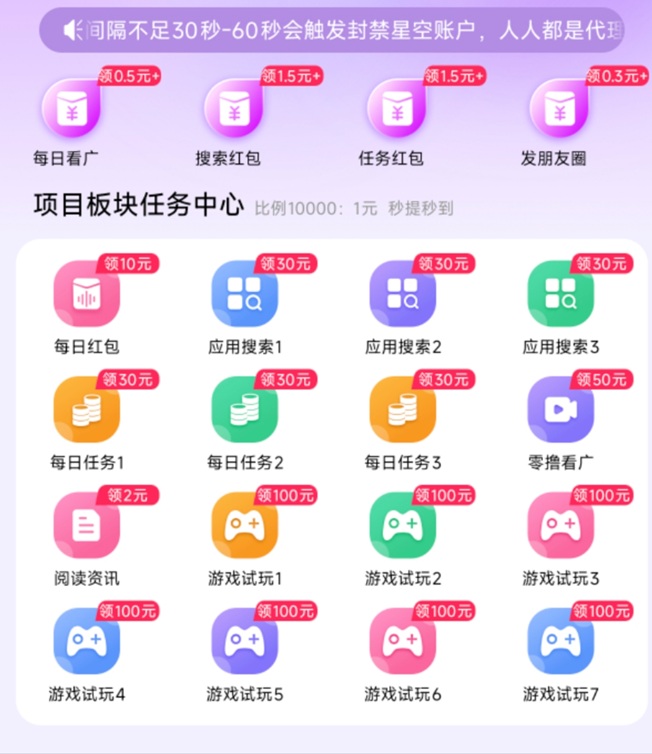Select 每日任务1
The height and width of the screenshot is (754, 652).
tap(86, 410)
